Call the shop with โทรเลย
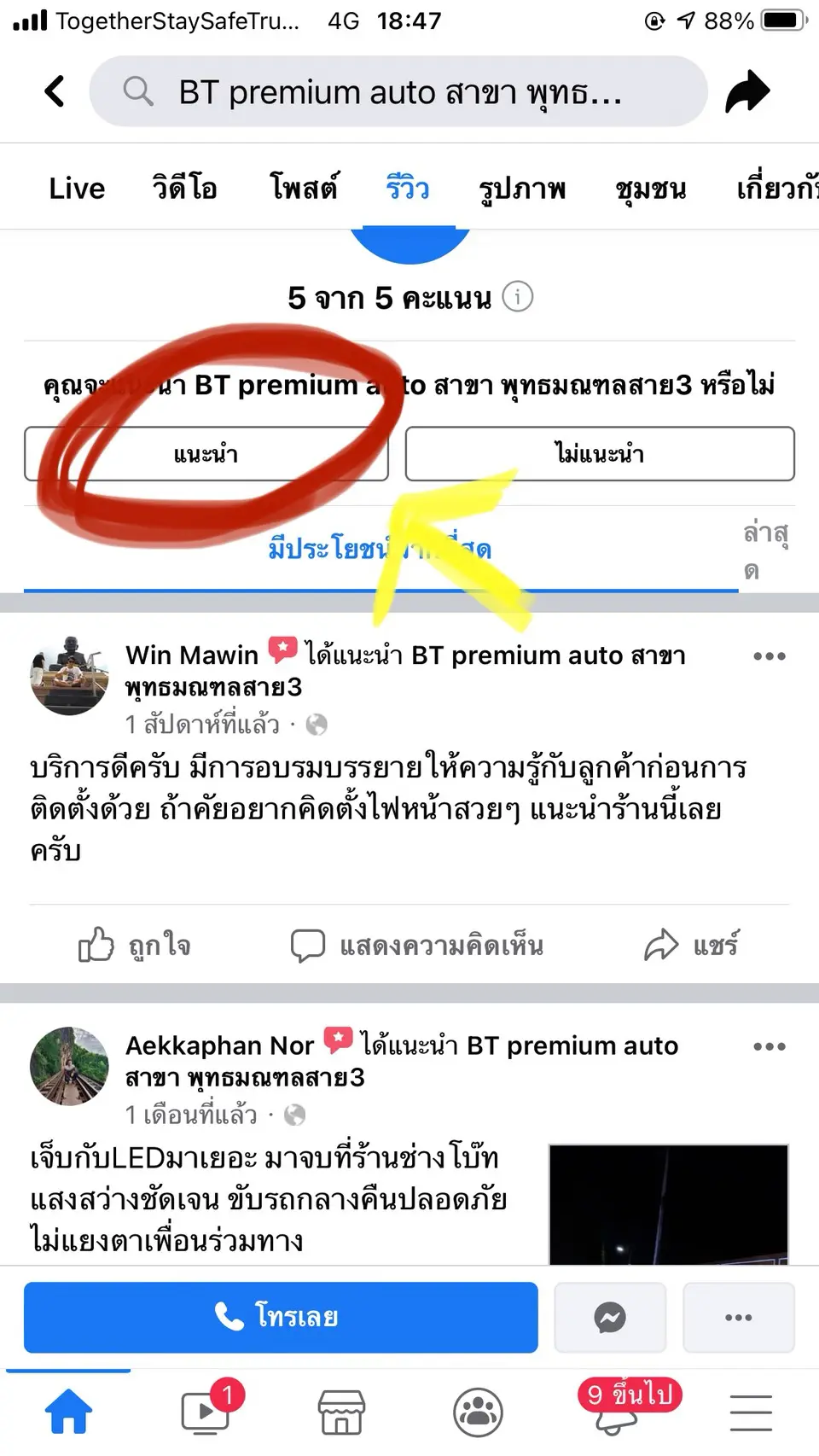 (281, 1317)
